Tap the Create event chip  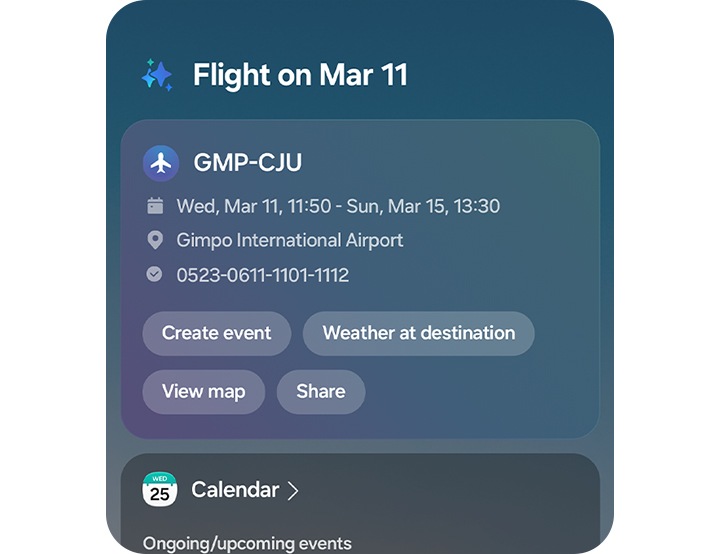click(216, 333)
